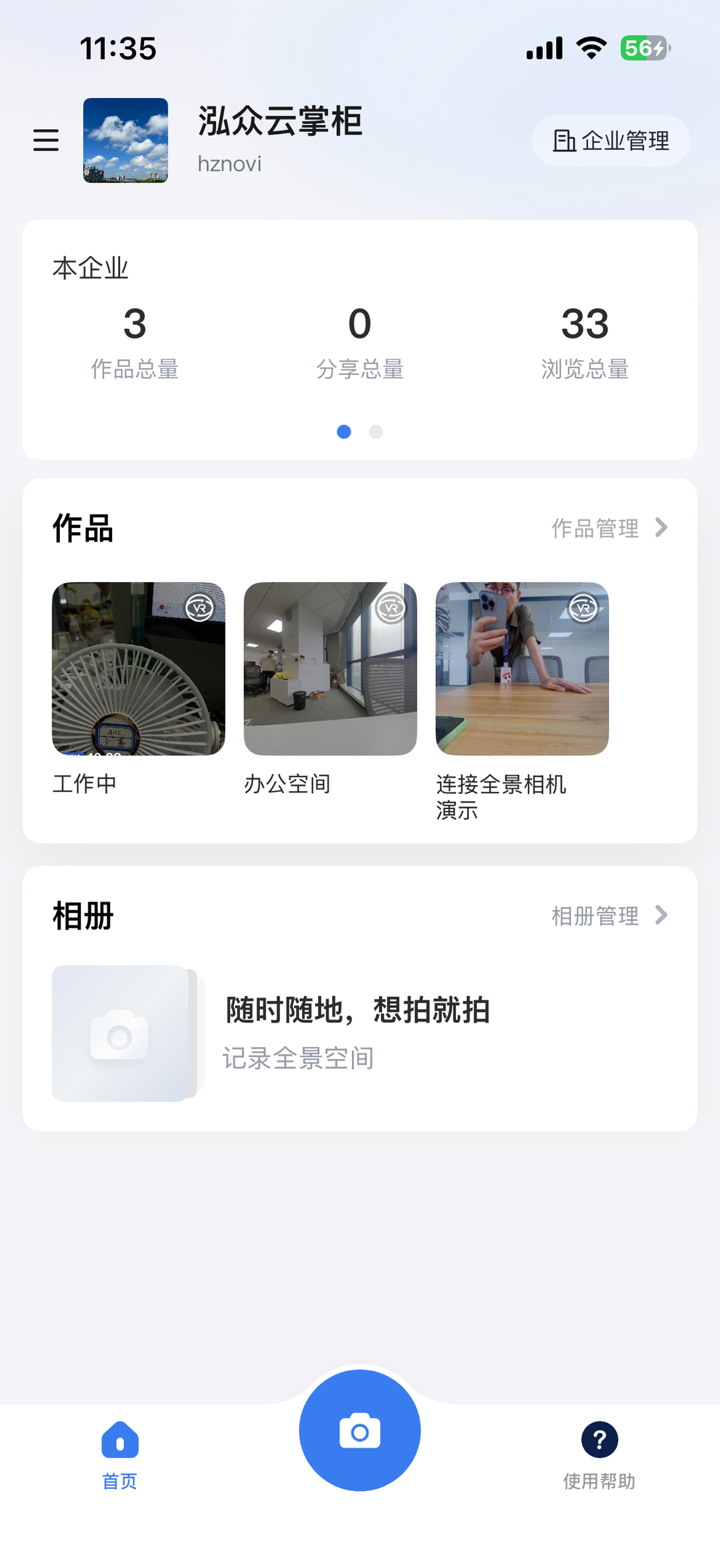Open 企业管理 enterprise management
The image size is (720, 1558).
tap(610, 140)
